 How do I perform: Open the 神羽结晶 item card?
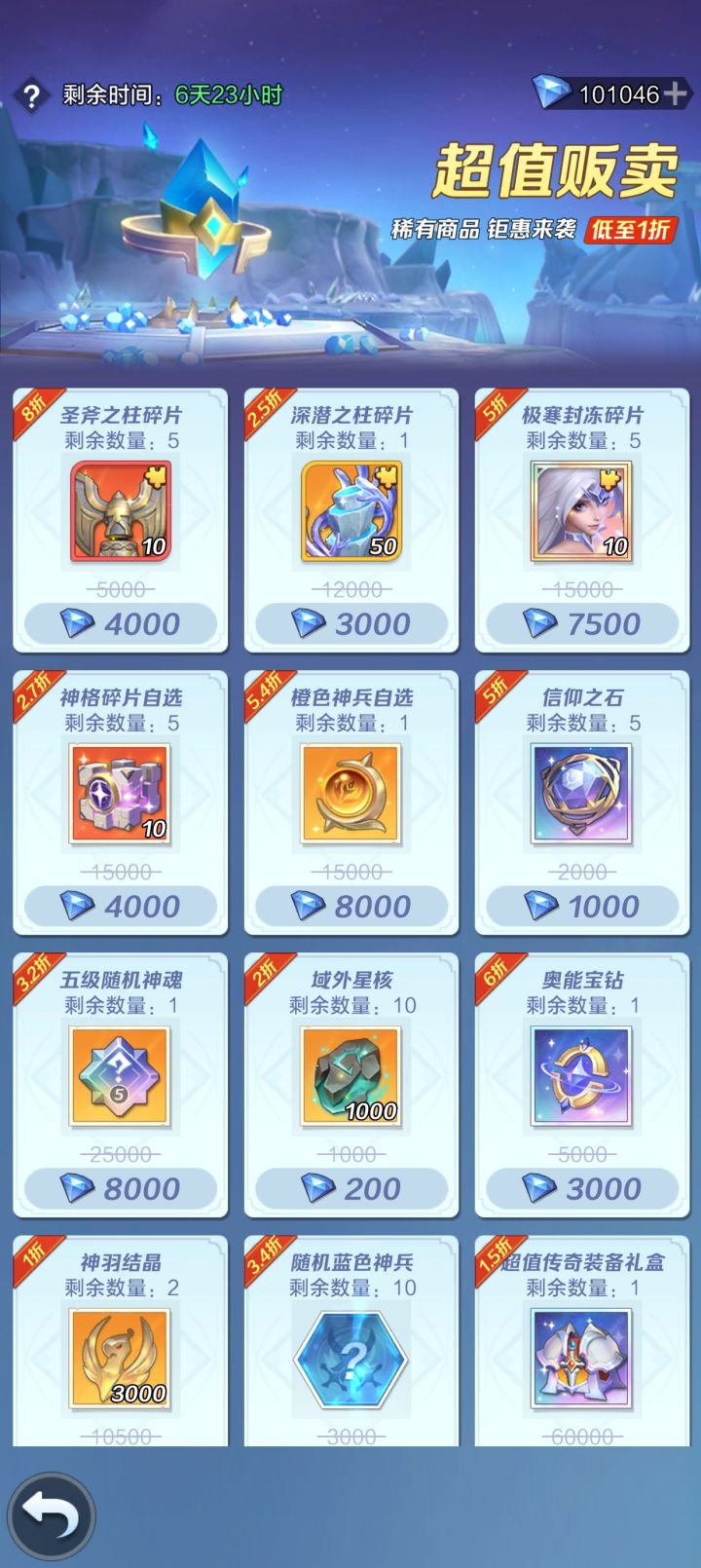coord(121,1341)
